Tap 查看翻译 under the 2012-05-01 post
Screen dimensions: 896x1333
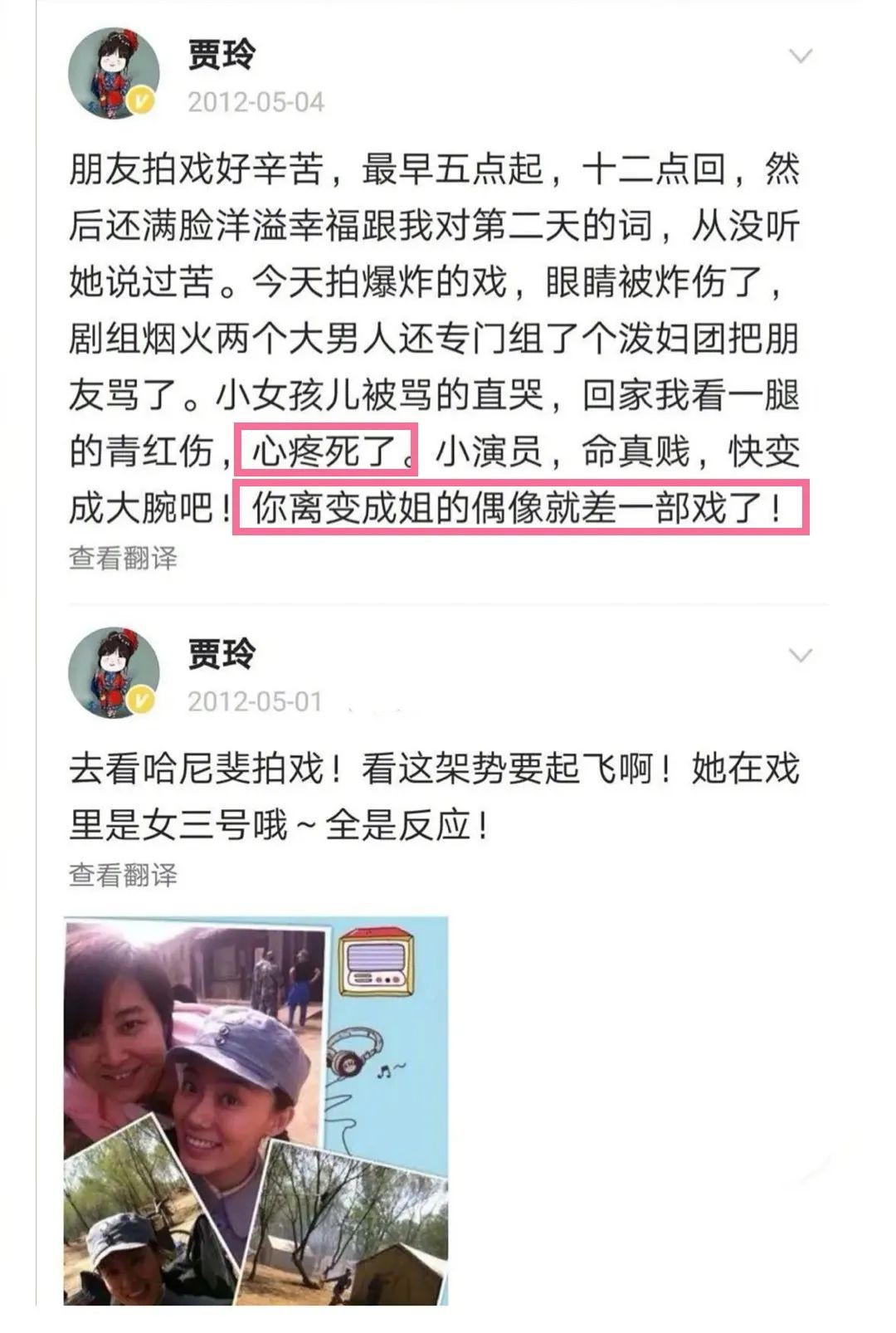pos(123,875)
